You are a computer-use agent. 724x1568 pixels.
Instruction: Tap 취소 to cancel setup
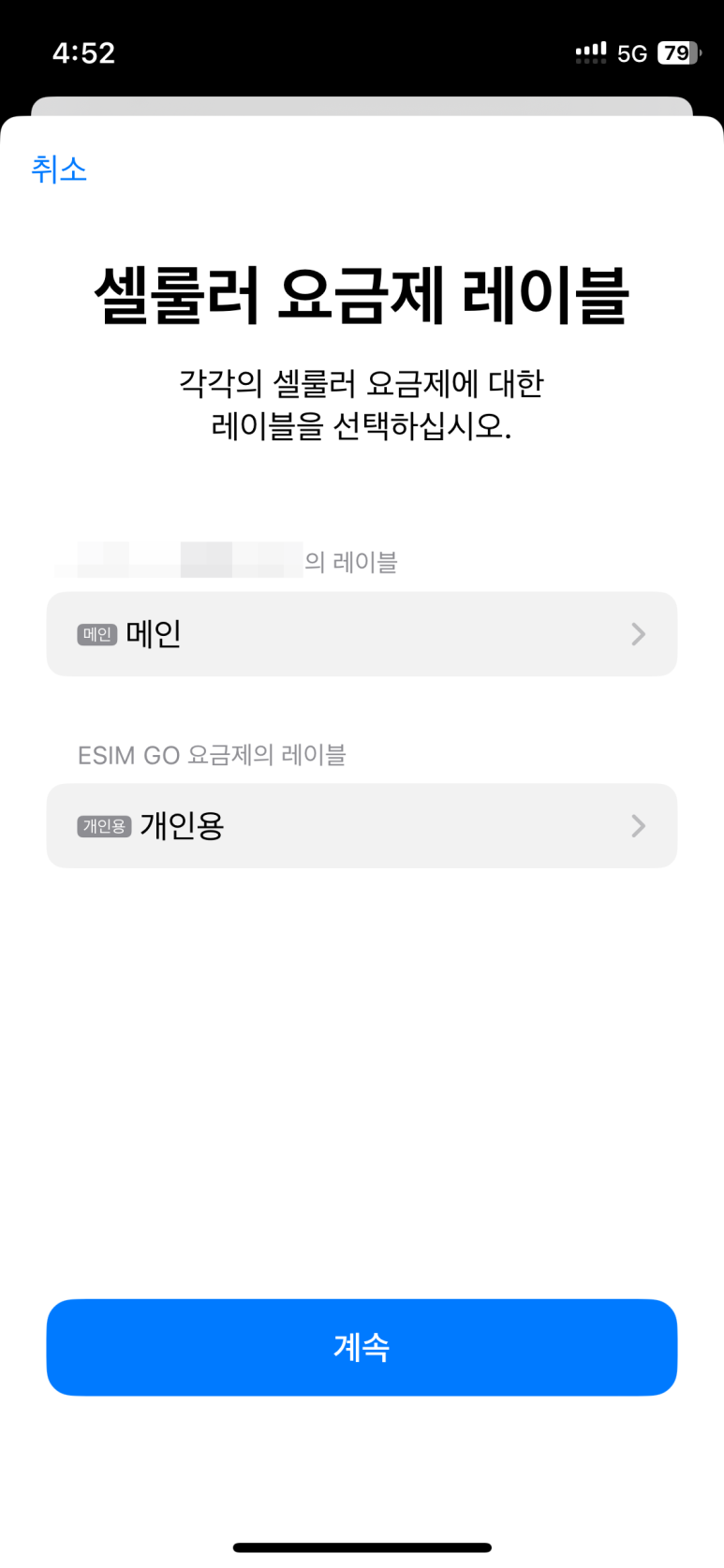59,170
